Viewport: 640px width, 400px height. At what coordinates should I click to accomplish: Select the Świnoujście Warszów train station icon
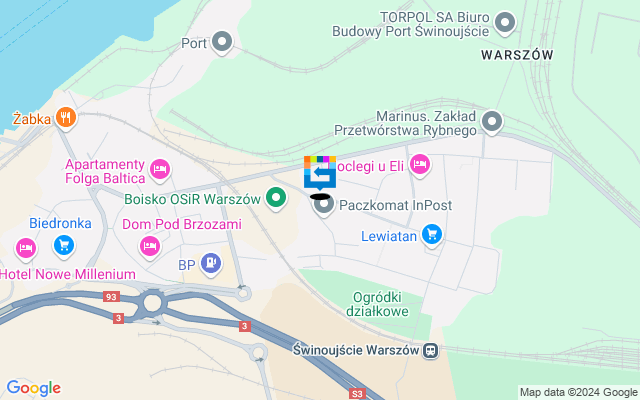[x=431, y=351]
